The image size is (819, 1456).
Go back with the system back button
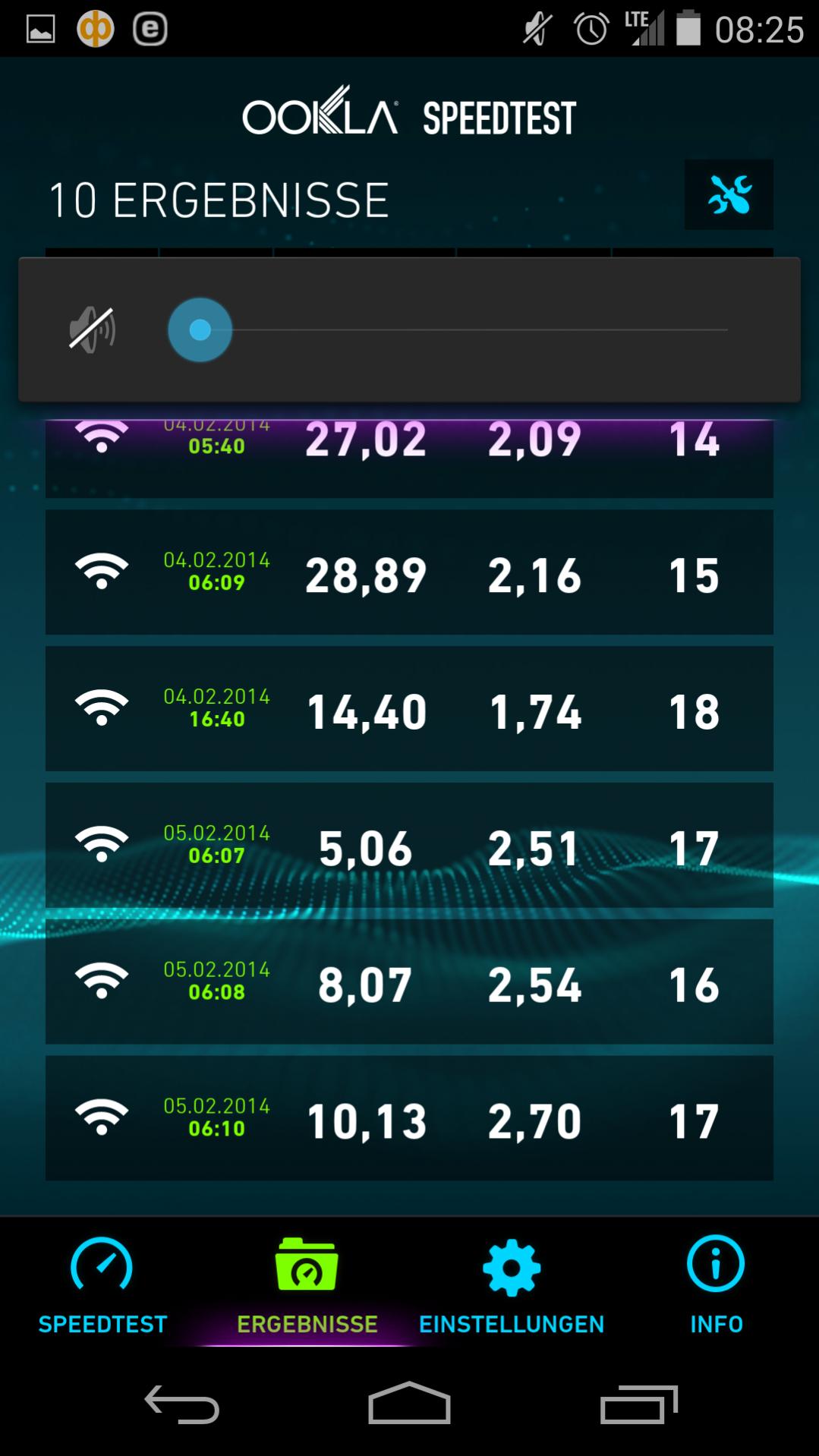click(x=182, y=1404)
